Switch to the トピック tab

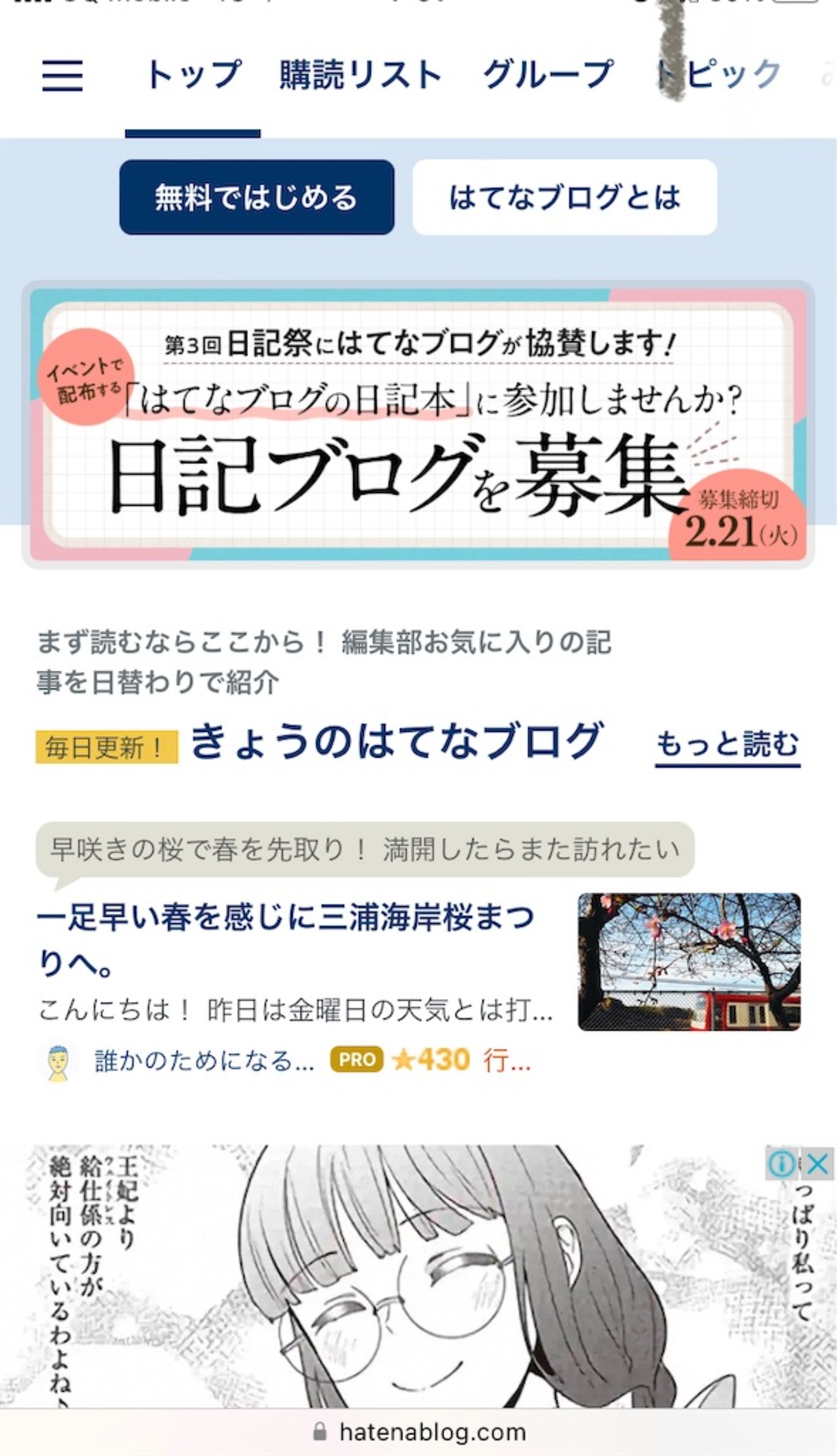[x=719, y=75]
